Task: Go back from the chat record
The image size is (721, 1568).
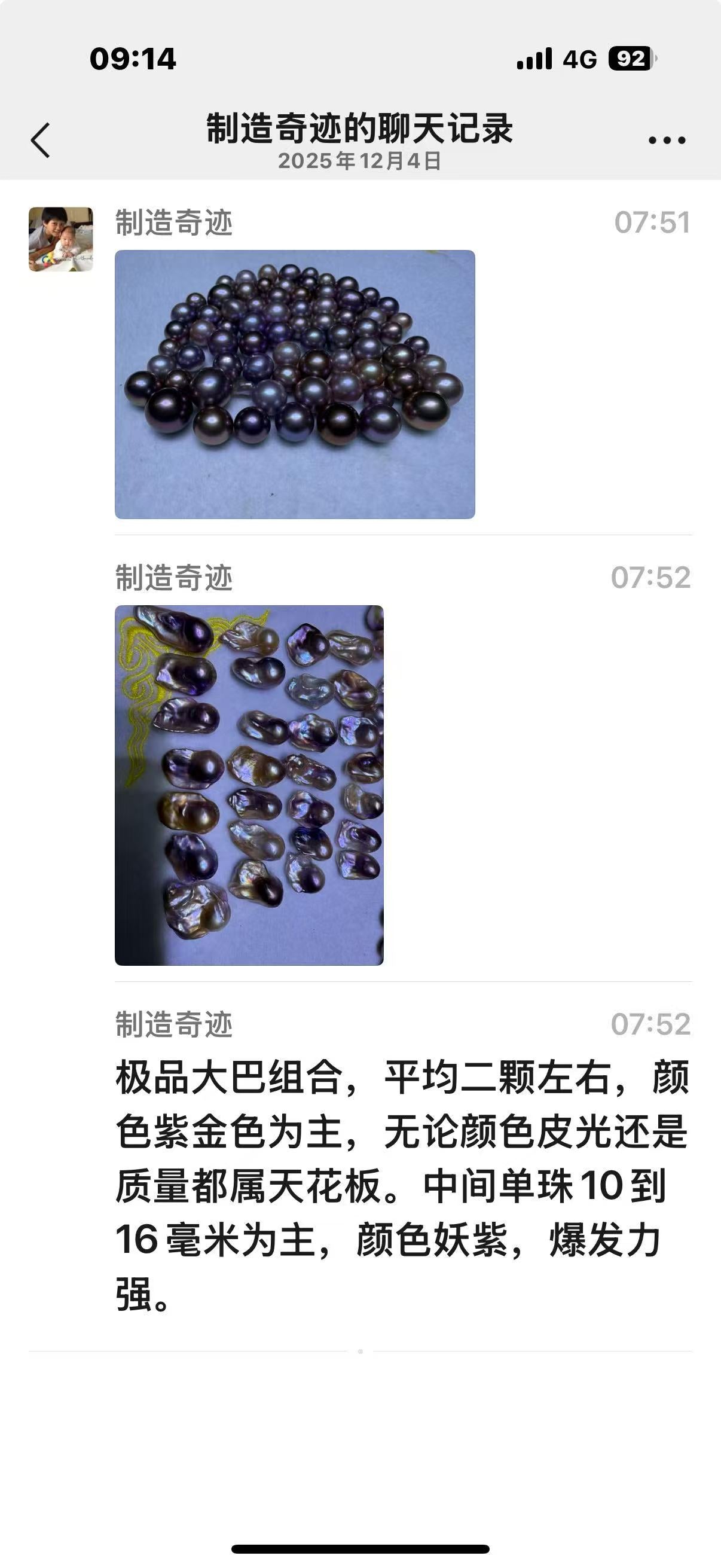Action: 41,140
